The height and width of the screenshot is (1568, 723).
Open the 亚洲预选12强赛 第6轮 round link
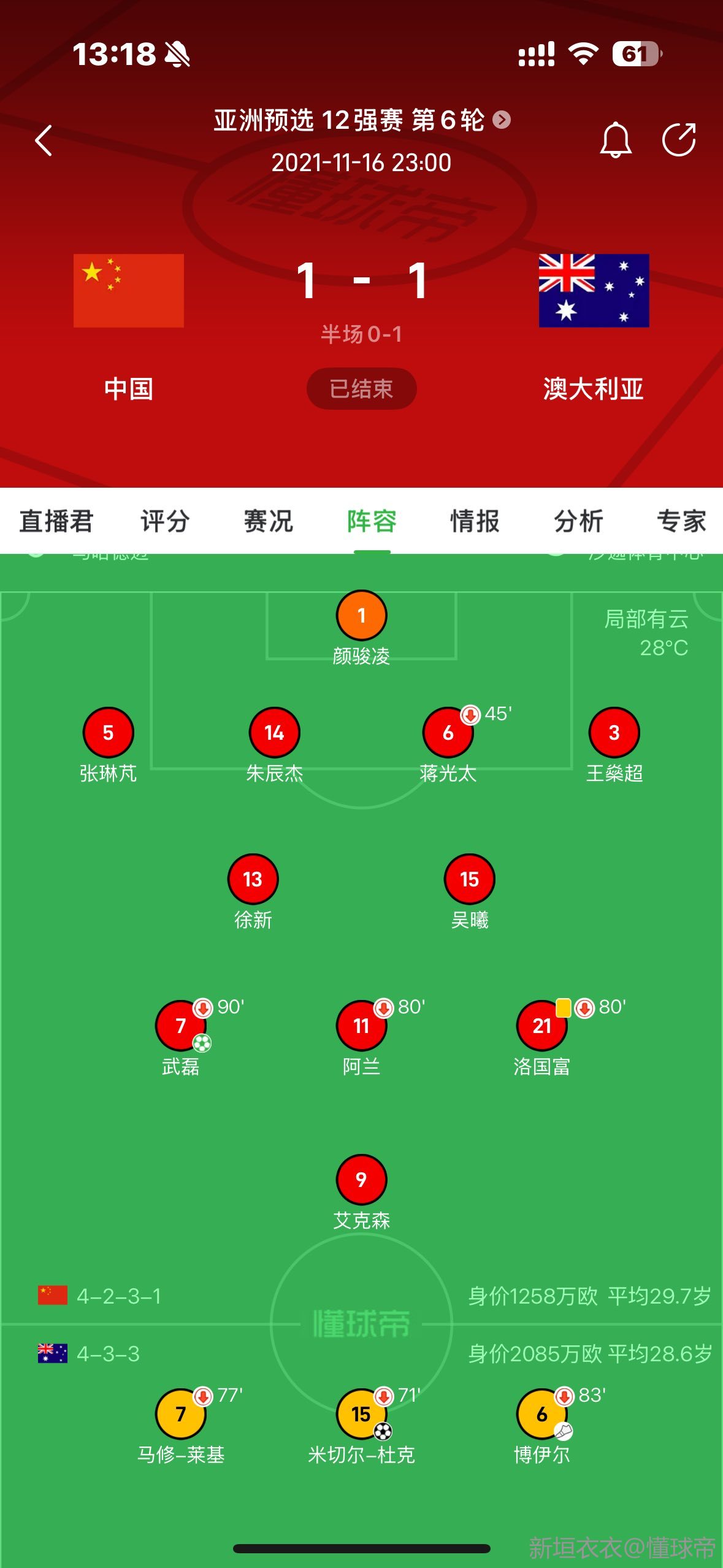(361, 120)
